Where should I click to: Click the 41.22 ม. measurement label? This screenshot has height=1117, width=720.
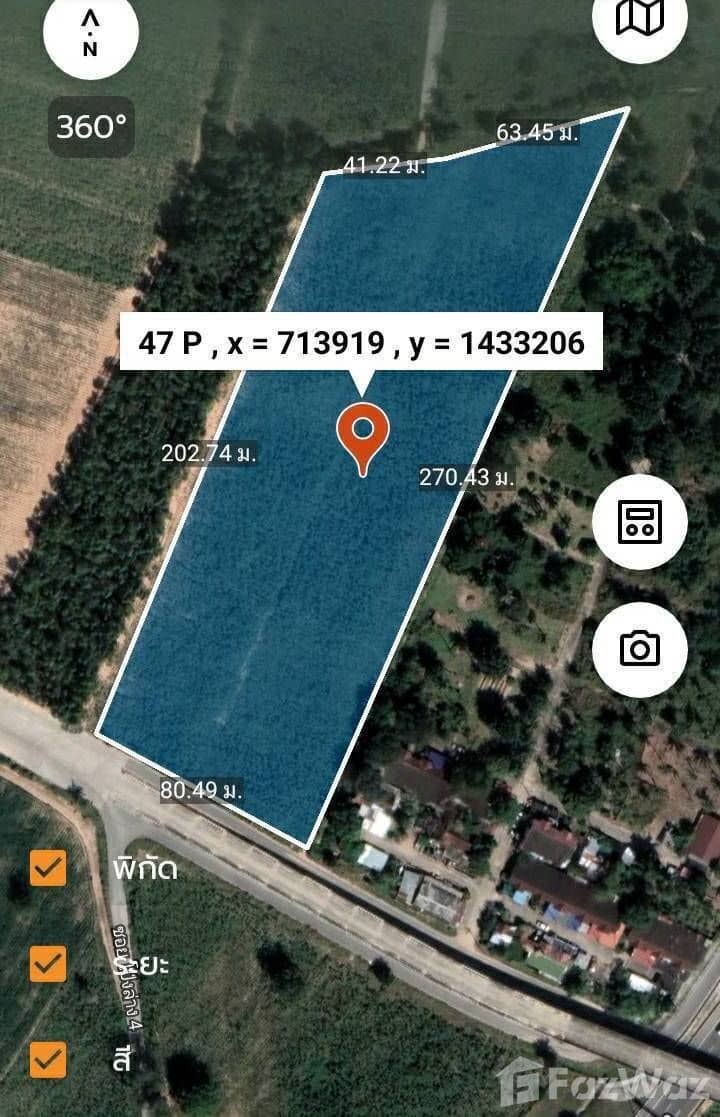(x=386, y=166)
